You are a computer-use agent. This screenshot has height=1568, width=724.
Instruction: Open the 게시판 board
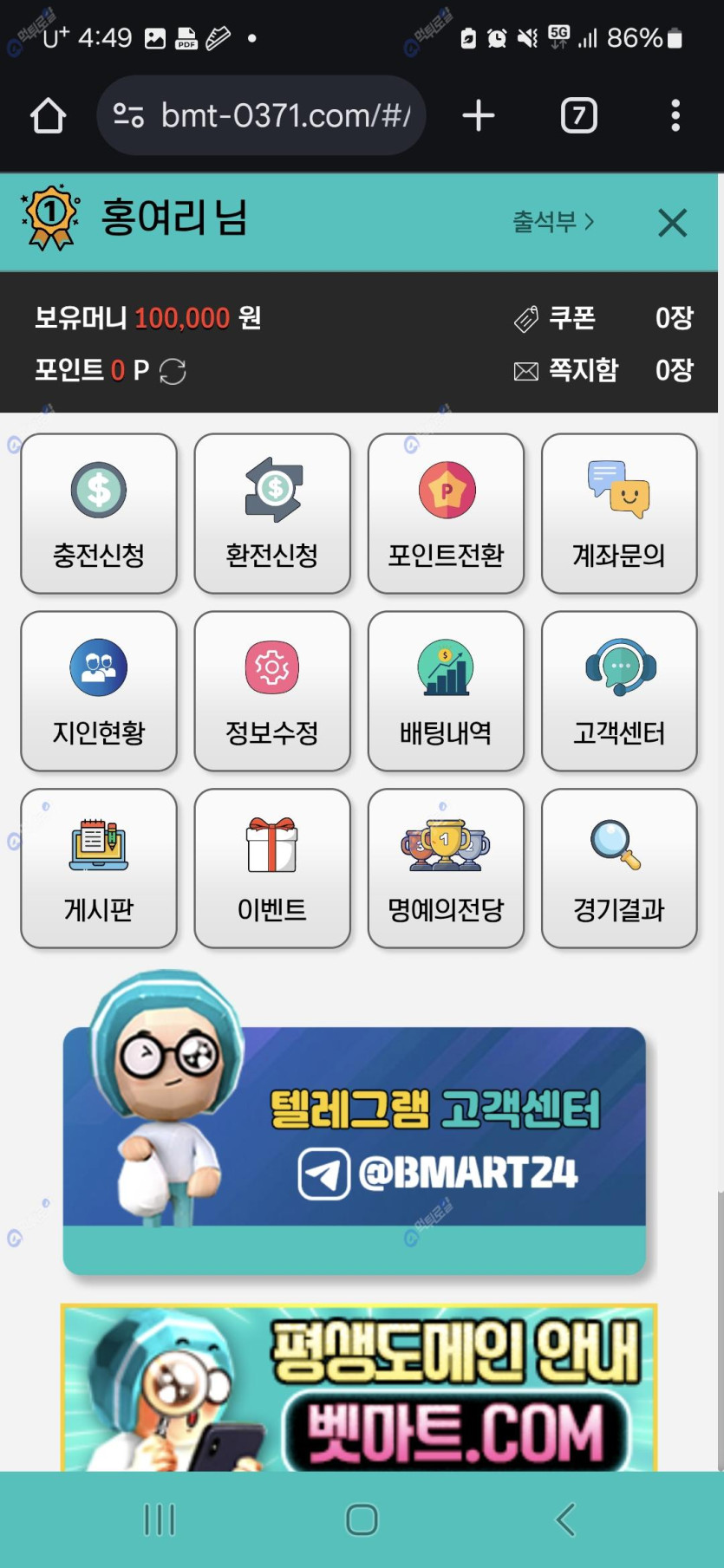coord(99,868)
